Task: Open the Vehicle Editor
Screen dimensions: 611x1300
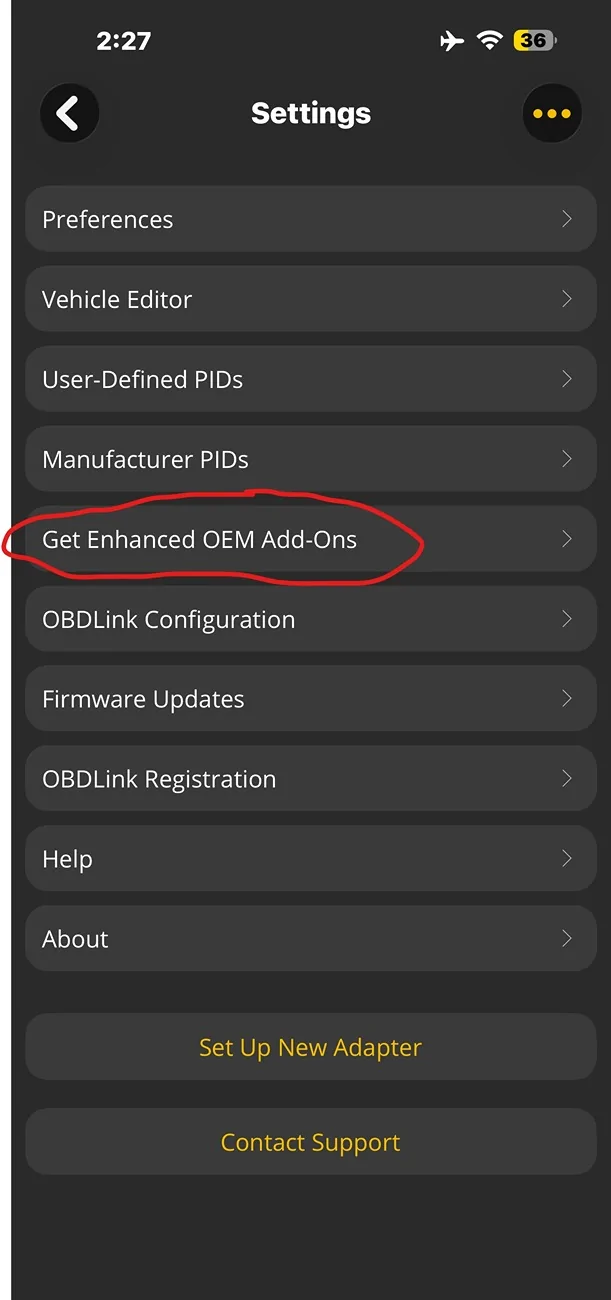Action: tap(310, 299)
